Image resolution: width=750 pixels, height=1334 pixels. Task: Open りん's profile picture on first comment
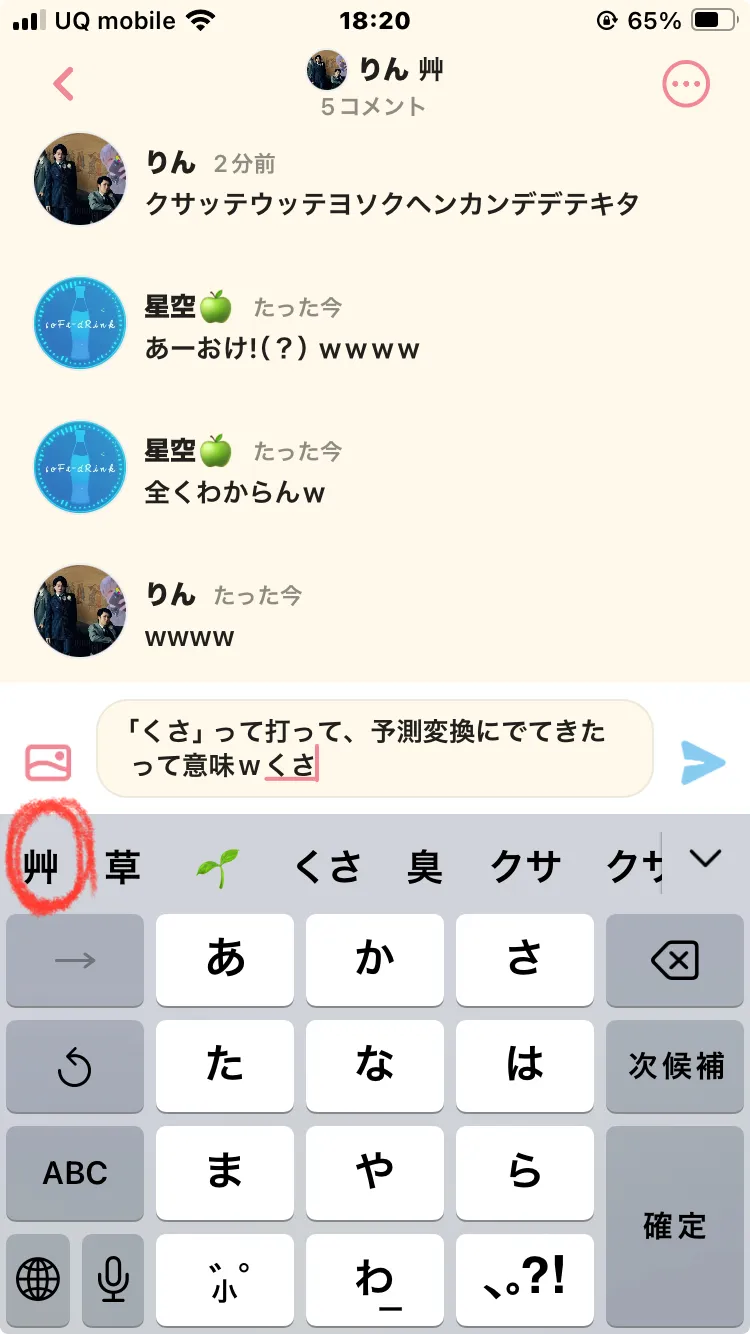pos(80,179)
